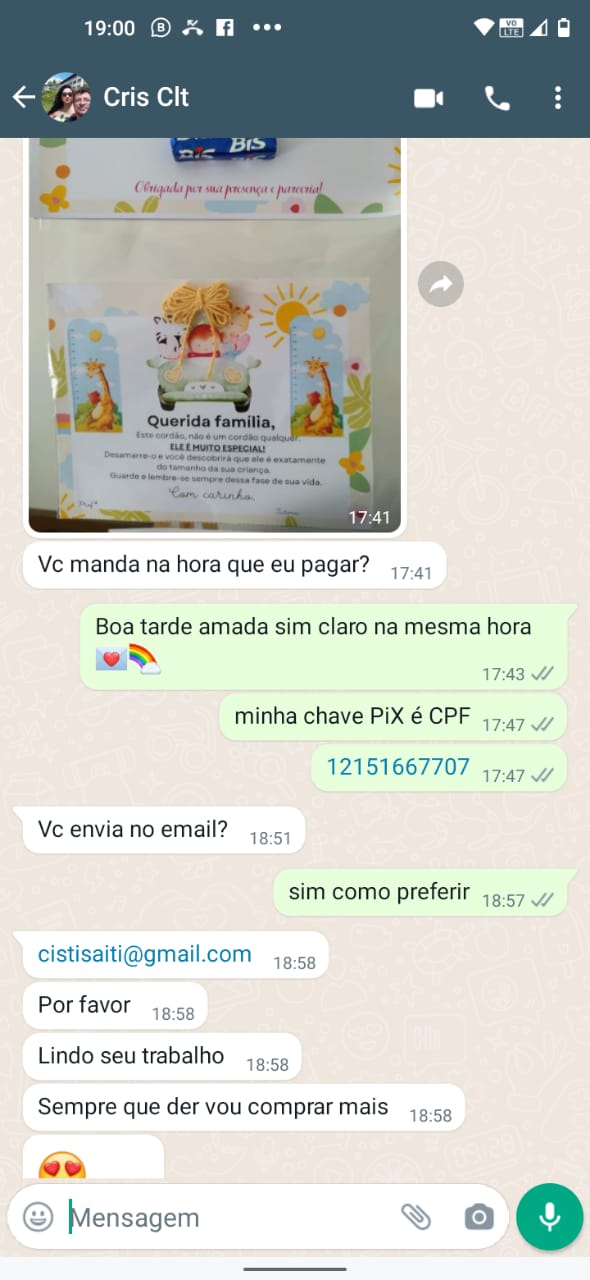Tap the 12151667707 number link

398,767
